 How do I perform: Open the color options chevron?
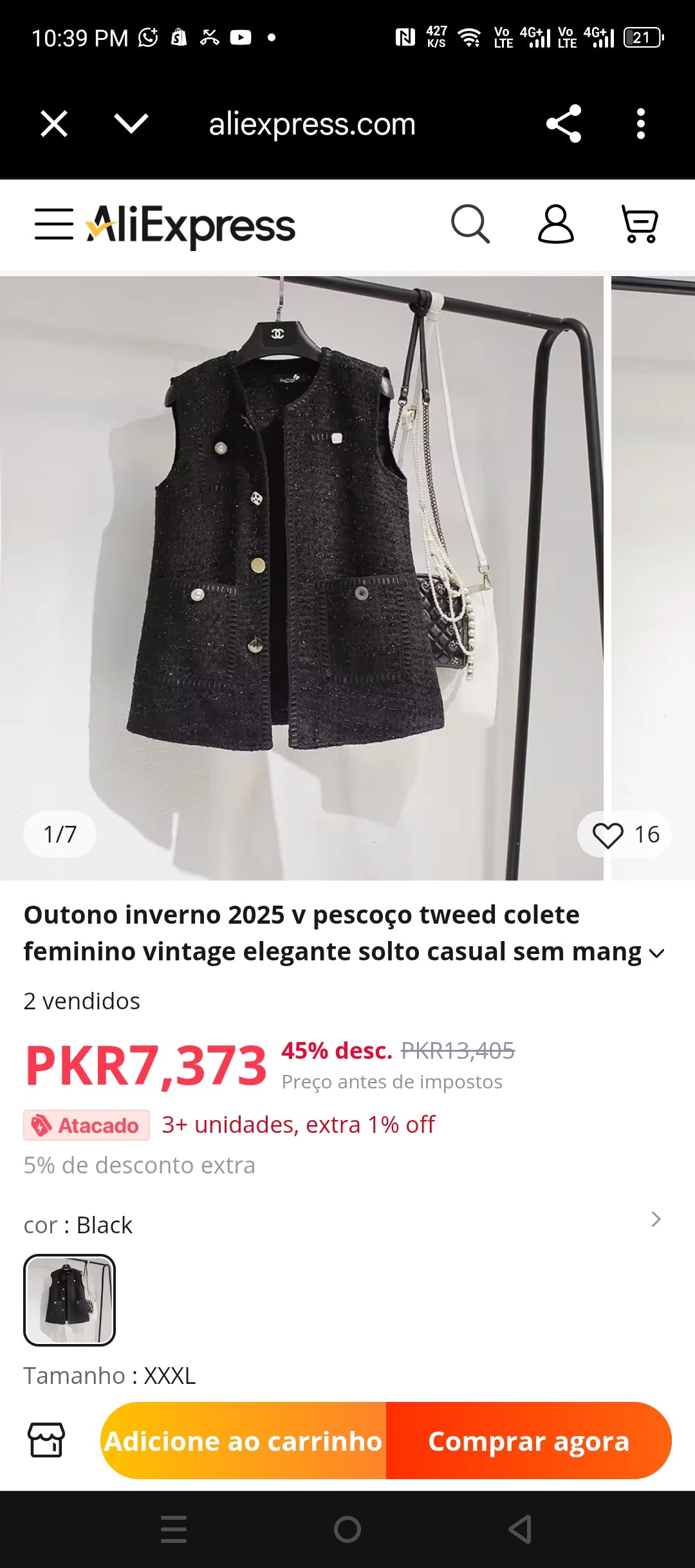pyautogui.click(x=656, y=1220)
